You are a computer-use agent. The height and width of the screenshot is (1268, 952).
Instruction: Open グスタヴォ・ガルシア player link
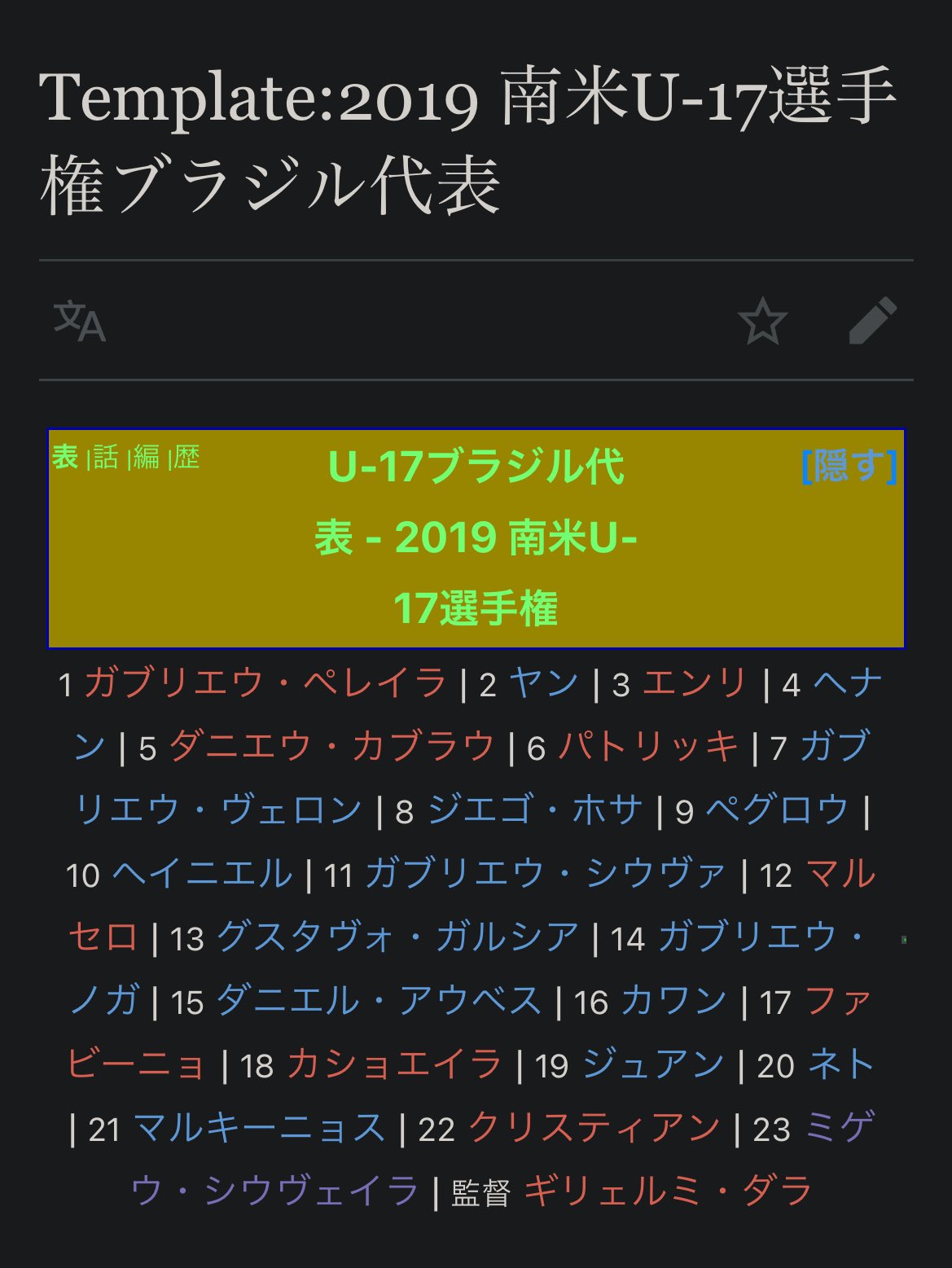point(397,937)
